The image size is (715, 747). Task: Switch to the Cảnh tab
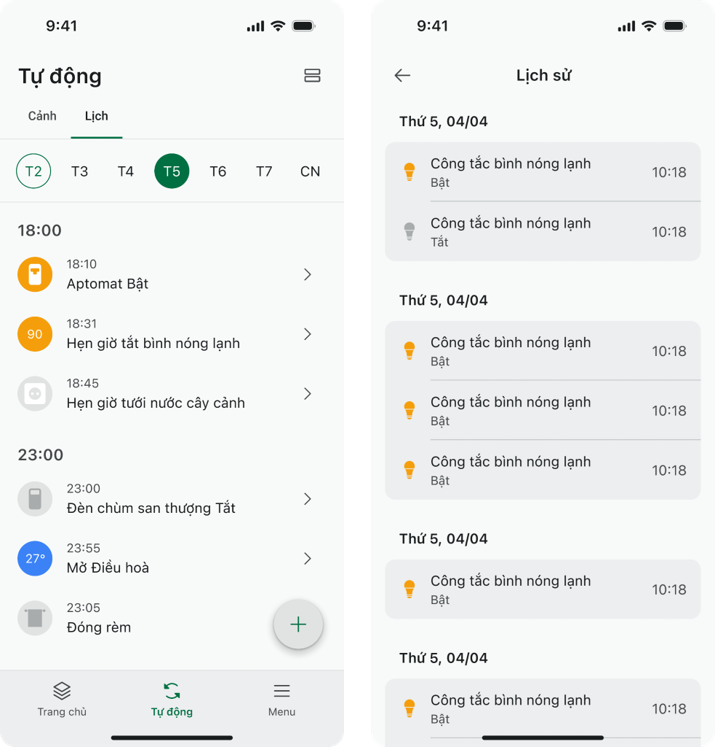tap(42, 117)
